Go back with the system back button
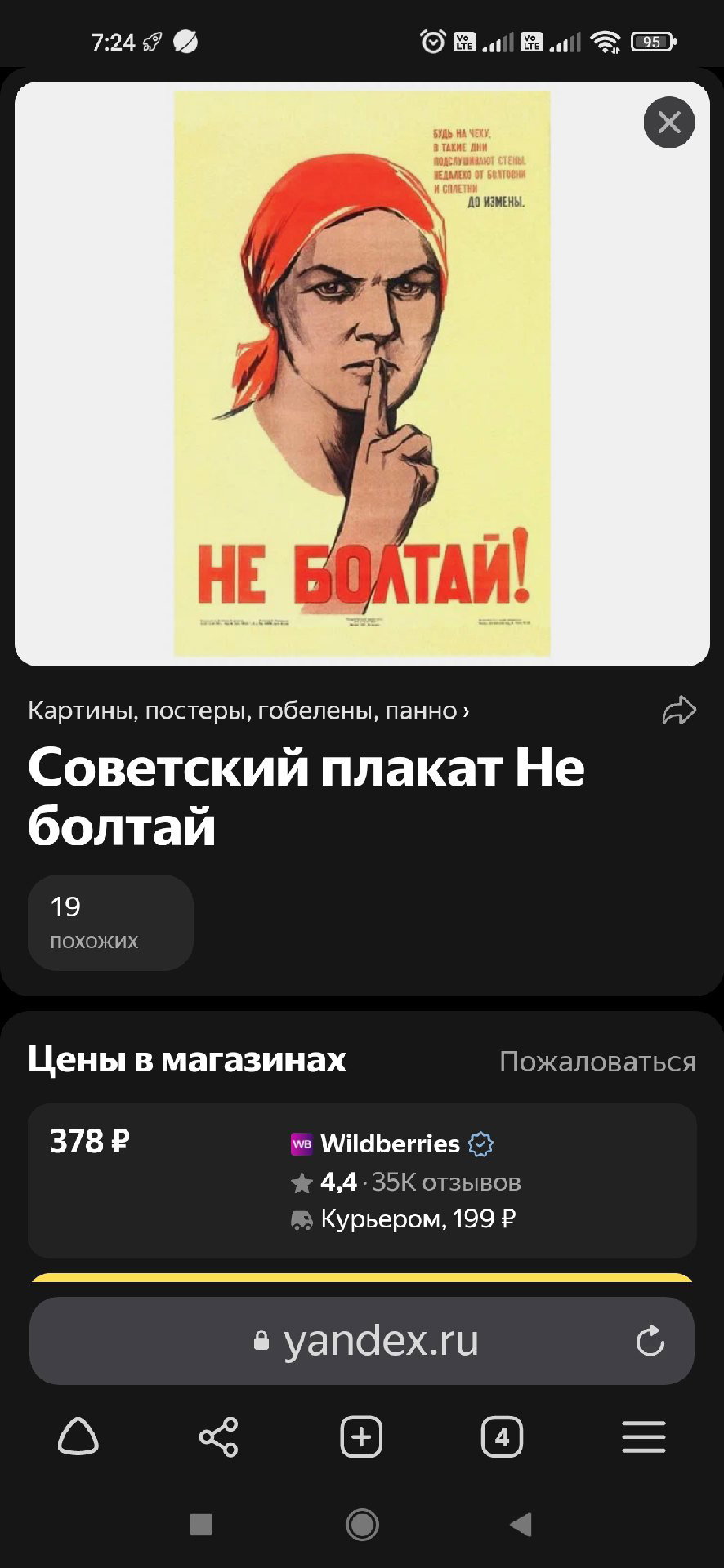 pyautogui.click(x=521, y=1524)
